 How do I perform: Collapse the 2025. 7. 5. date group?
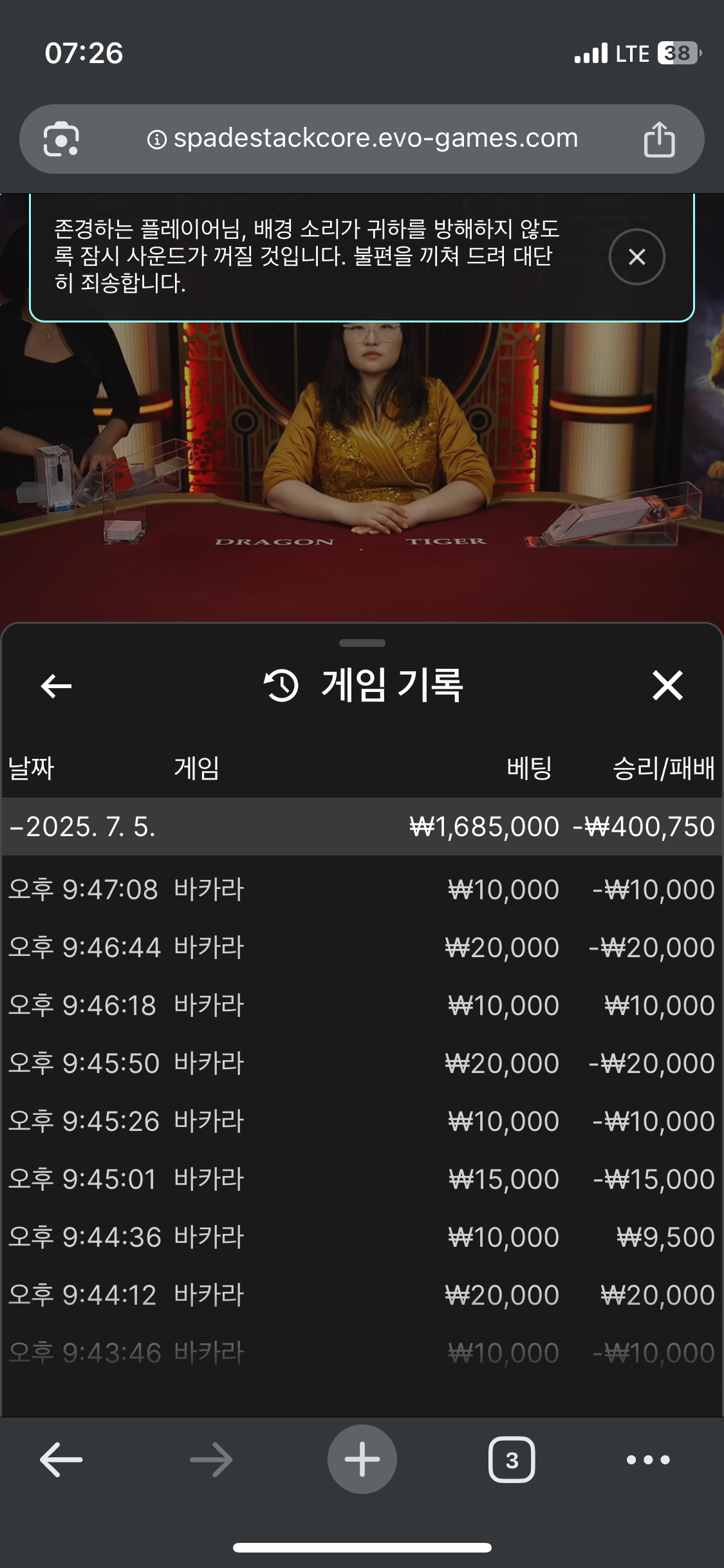click(x=82, y=827)
